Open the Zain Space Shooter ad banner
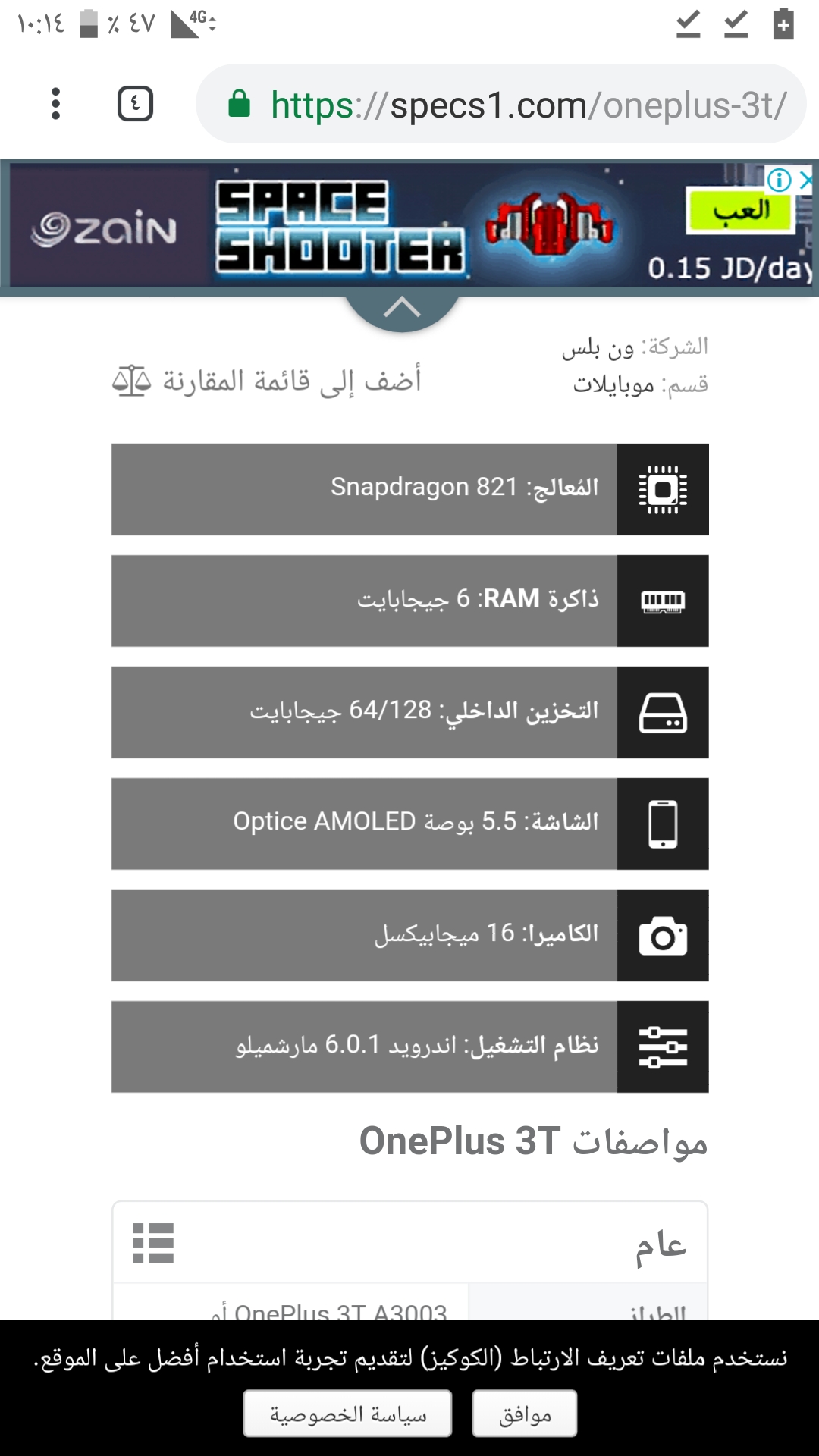The height and width of the screenshot is (1456, 819). point(409,227)
